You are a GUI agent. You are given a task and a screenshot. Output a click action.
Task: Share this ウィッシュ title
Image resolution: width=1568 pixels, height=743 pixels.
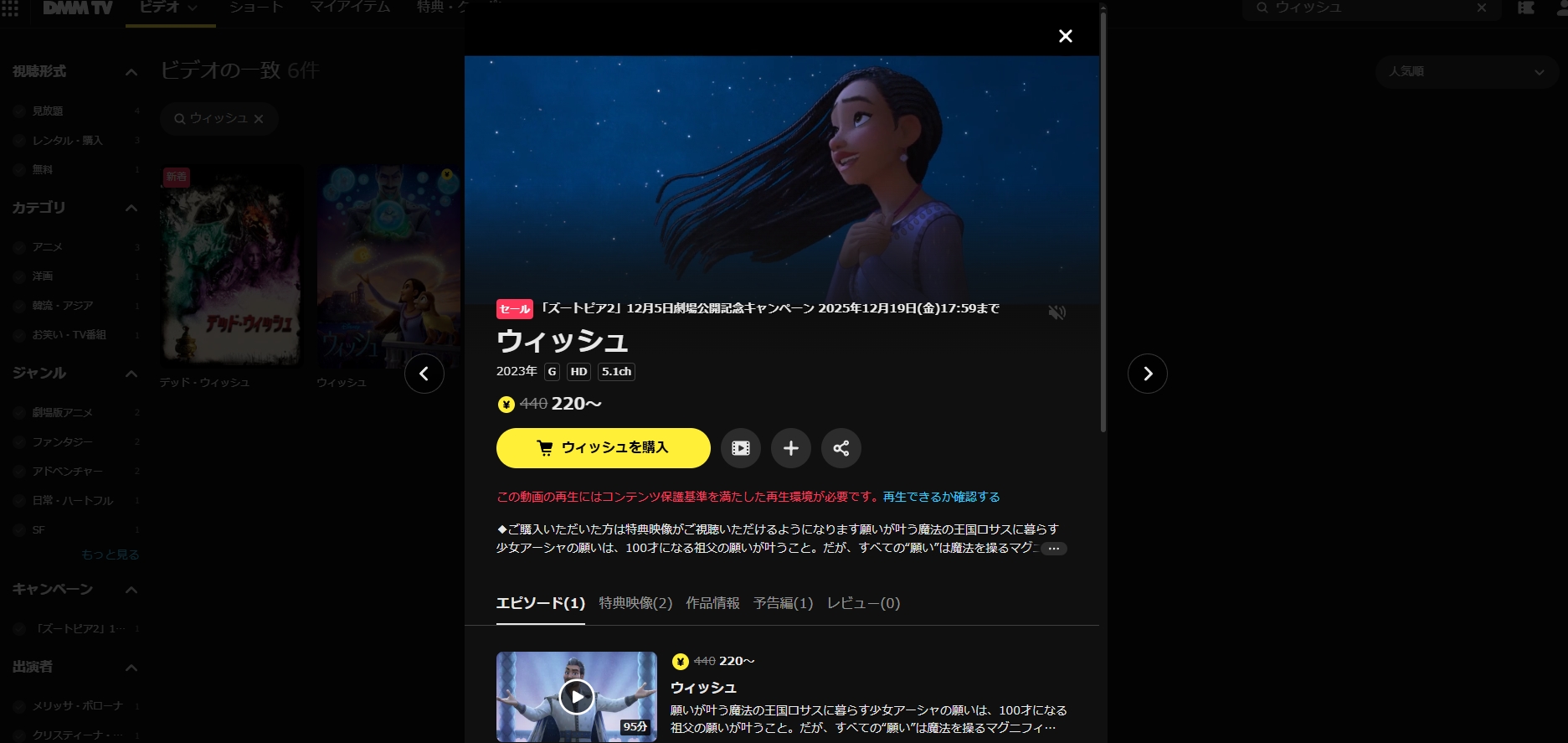click(x=841, y=448)
